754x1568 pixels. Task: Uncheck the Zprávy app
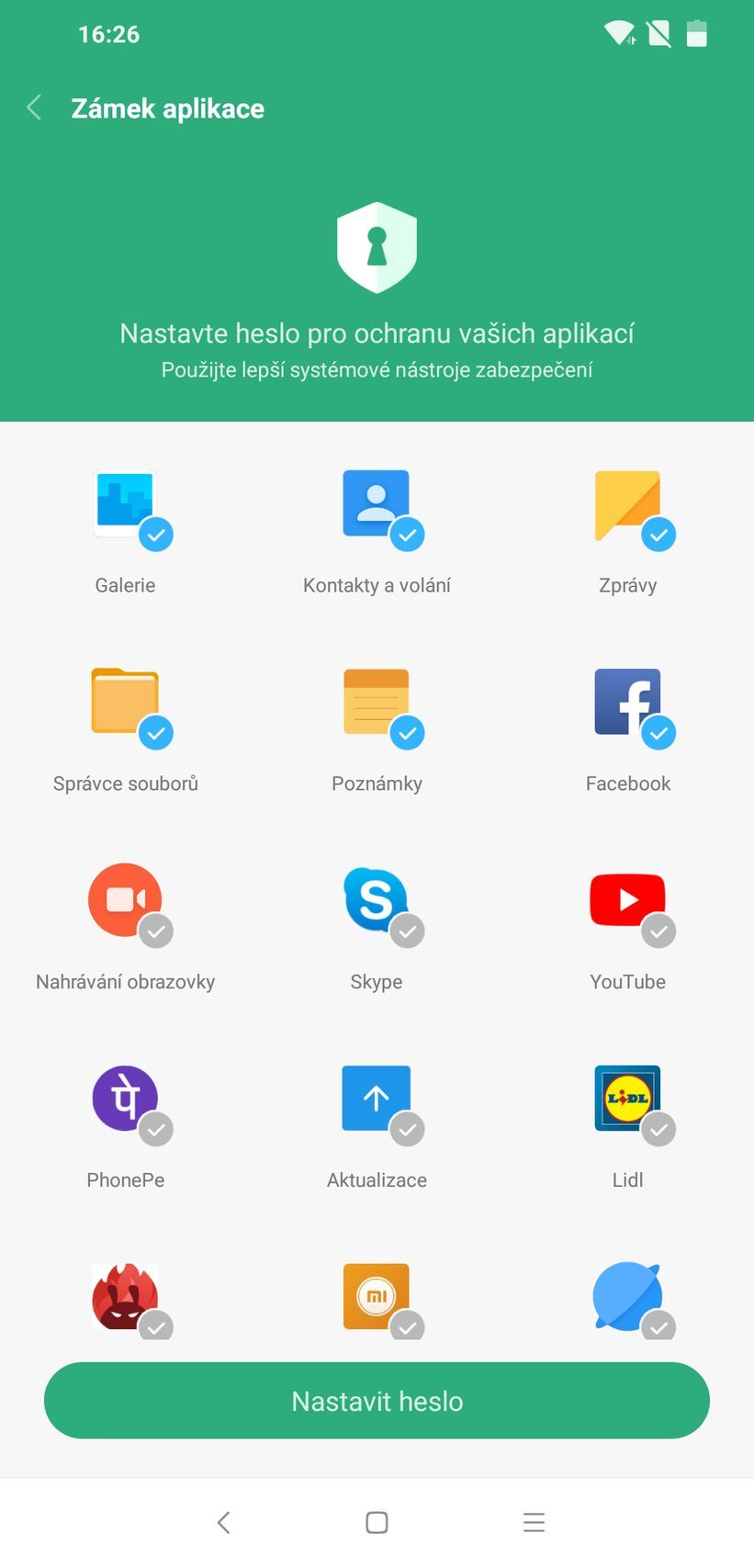[628, 512]
